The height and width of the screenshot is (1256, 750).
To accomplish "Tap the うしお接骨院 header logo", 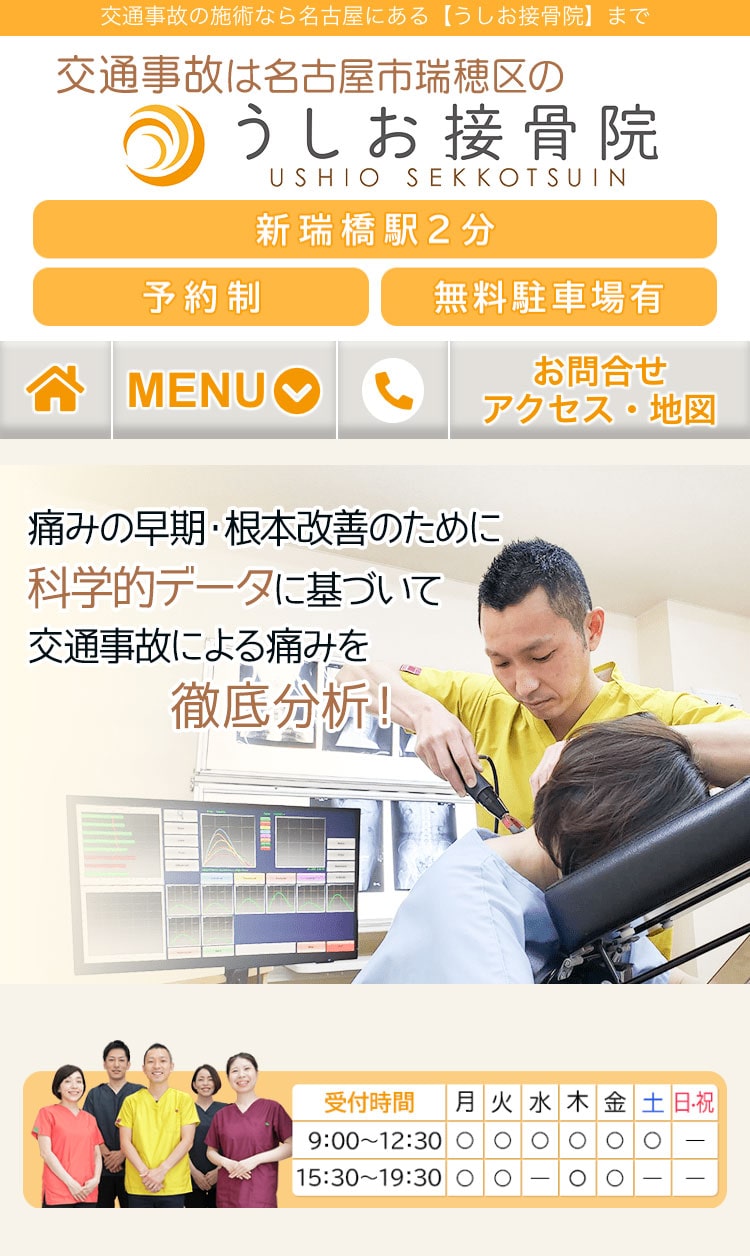I will coord(390,143).
